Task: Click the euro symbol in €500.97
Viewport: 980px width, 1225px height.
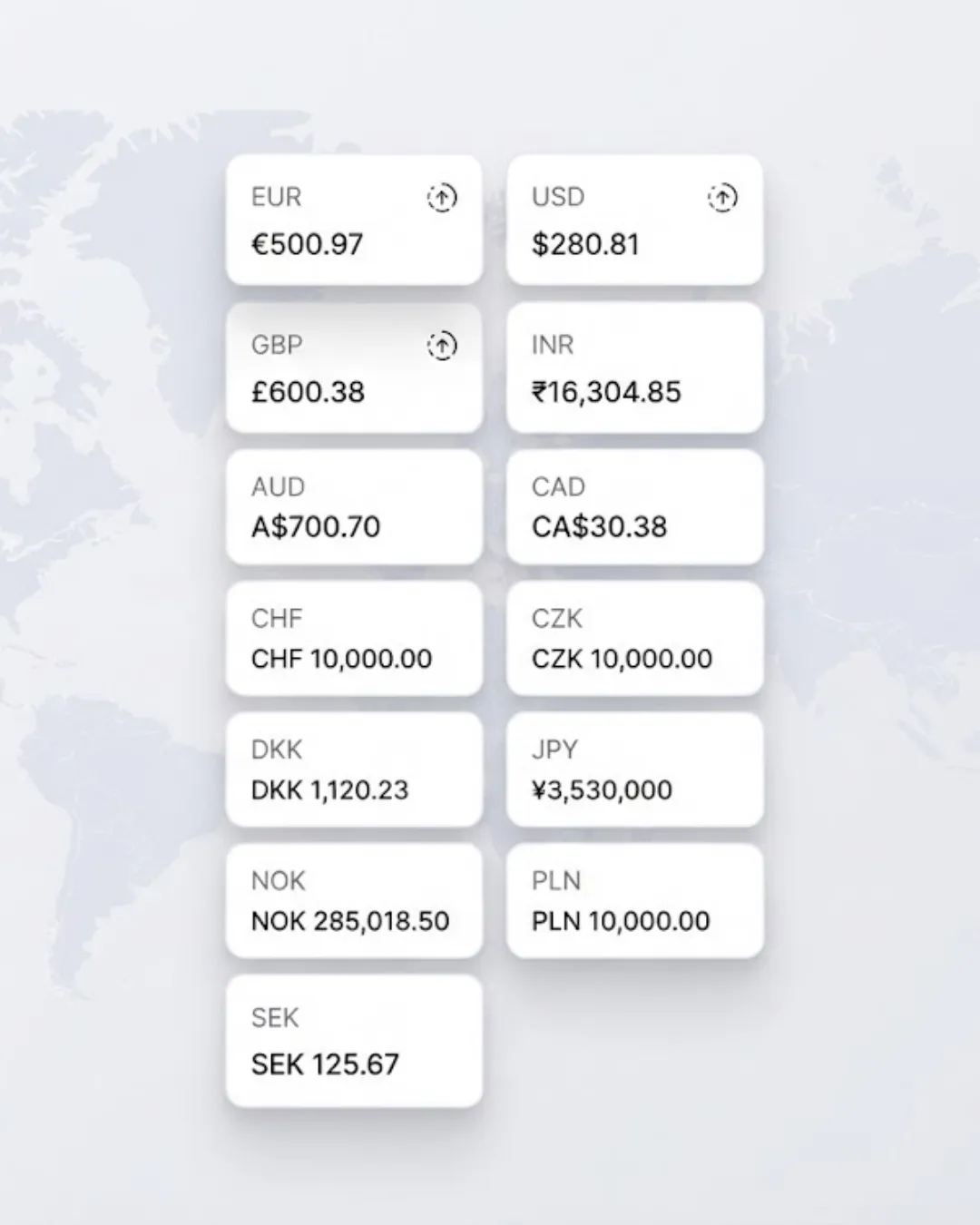Action: [x=261, y=243]
